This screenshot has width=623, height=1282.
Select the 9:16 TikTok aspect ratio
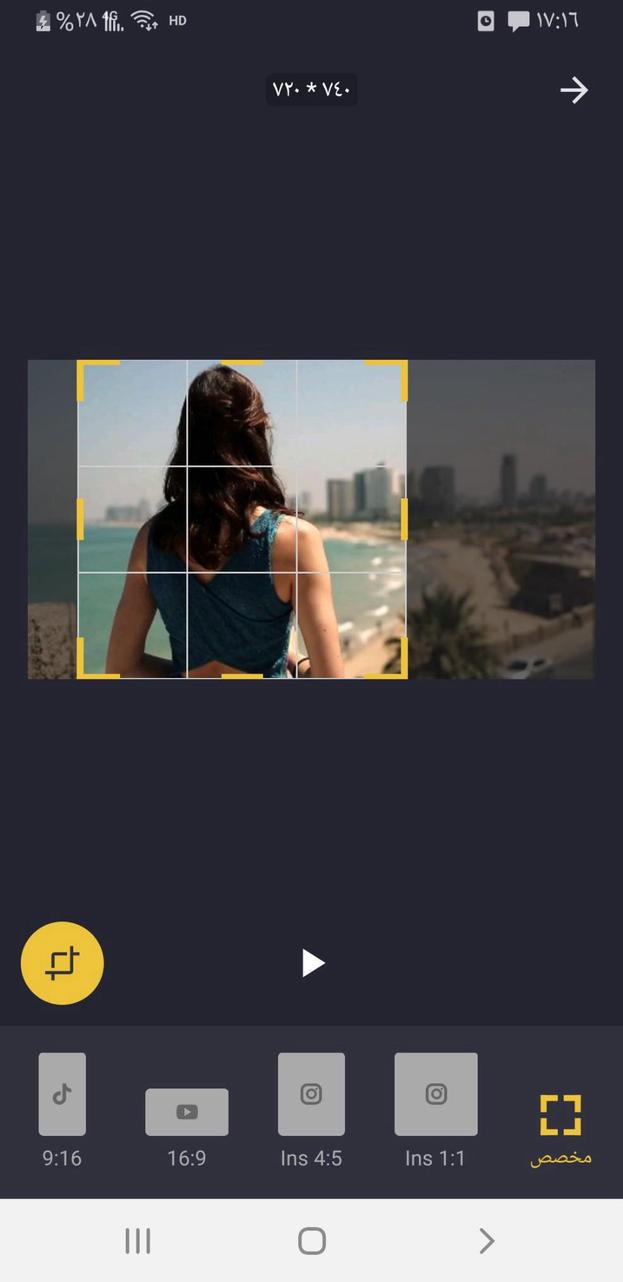click(62, 1108)
